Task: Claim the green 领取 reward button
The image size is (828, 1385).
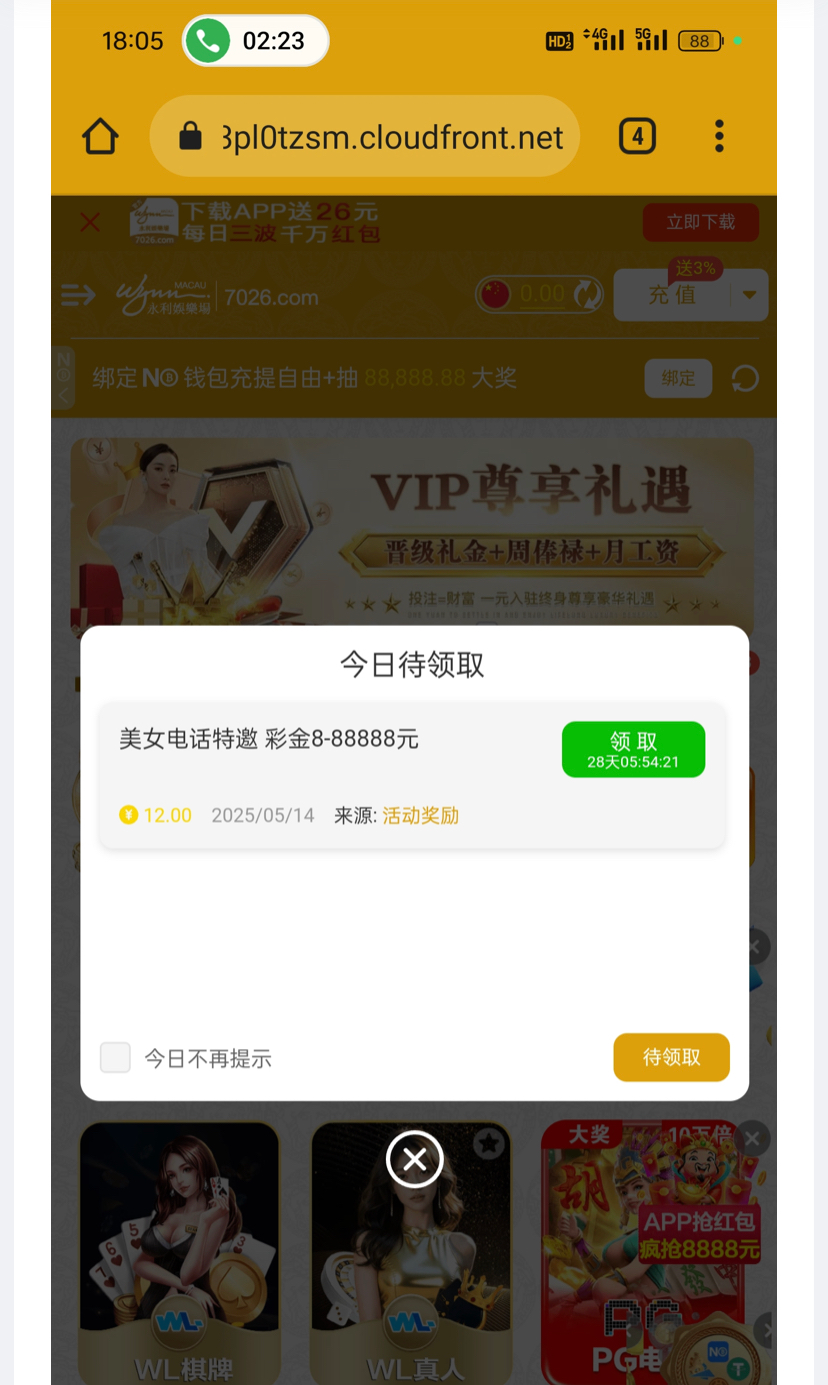Action: (633, 749)
